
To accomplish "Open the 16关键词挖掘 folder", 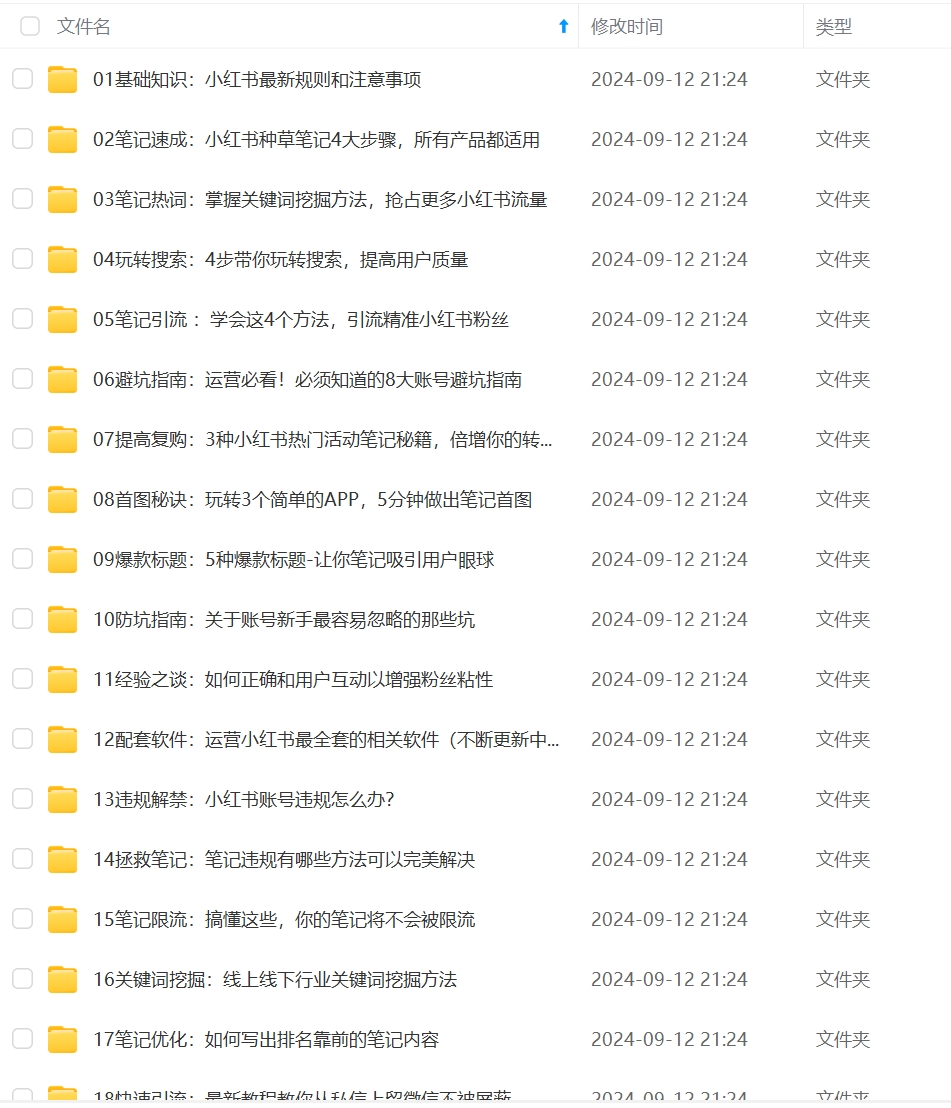I will click(275, 980).
